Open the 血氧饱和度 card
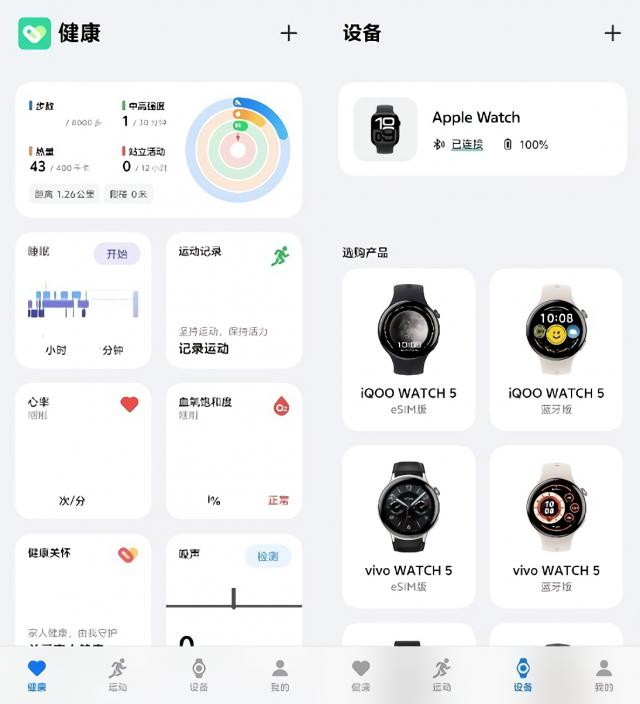This screenshot has width=640, height=704. coord(233,450)
